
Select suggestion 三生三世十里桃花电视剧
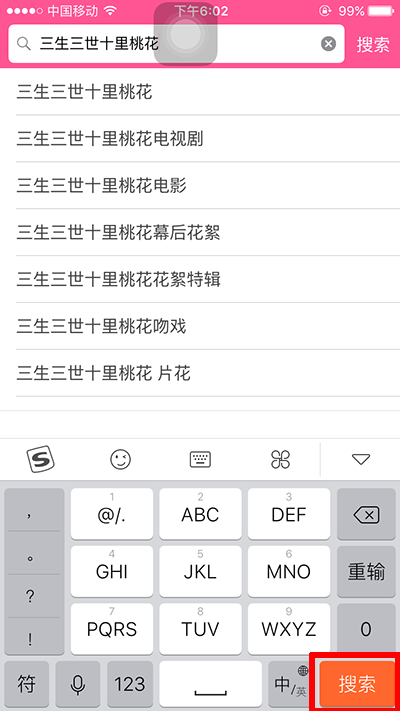tap(200, 138)
